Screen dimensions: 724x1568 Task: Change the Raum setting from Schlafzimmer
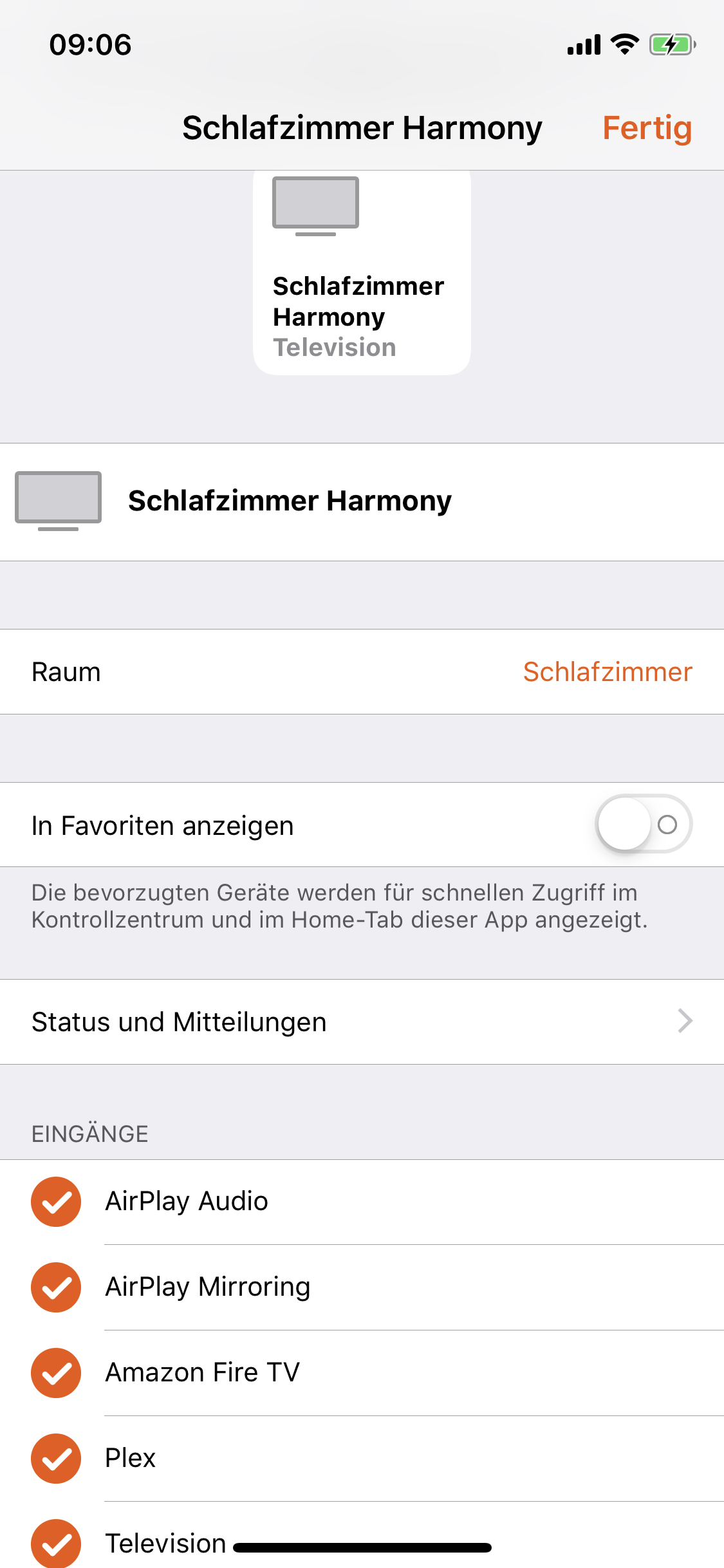click(x=607, y=672)
